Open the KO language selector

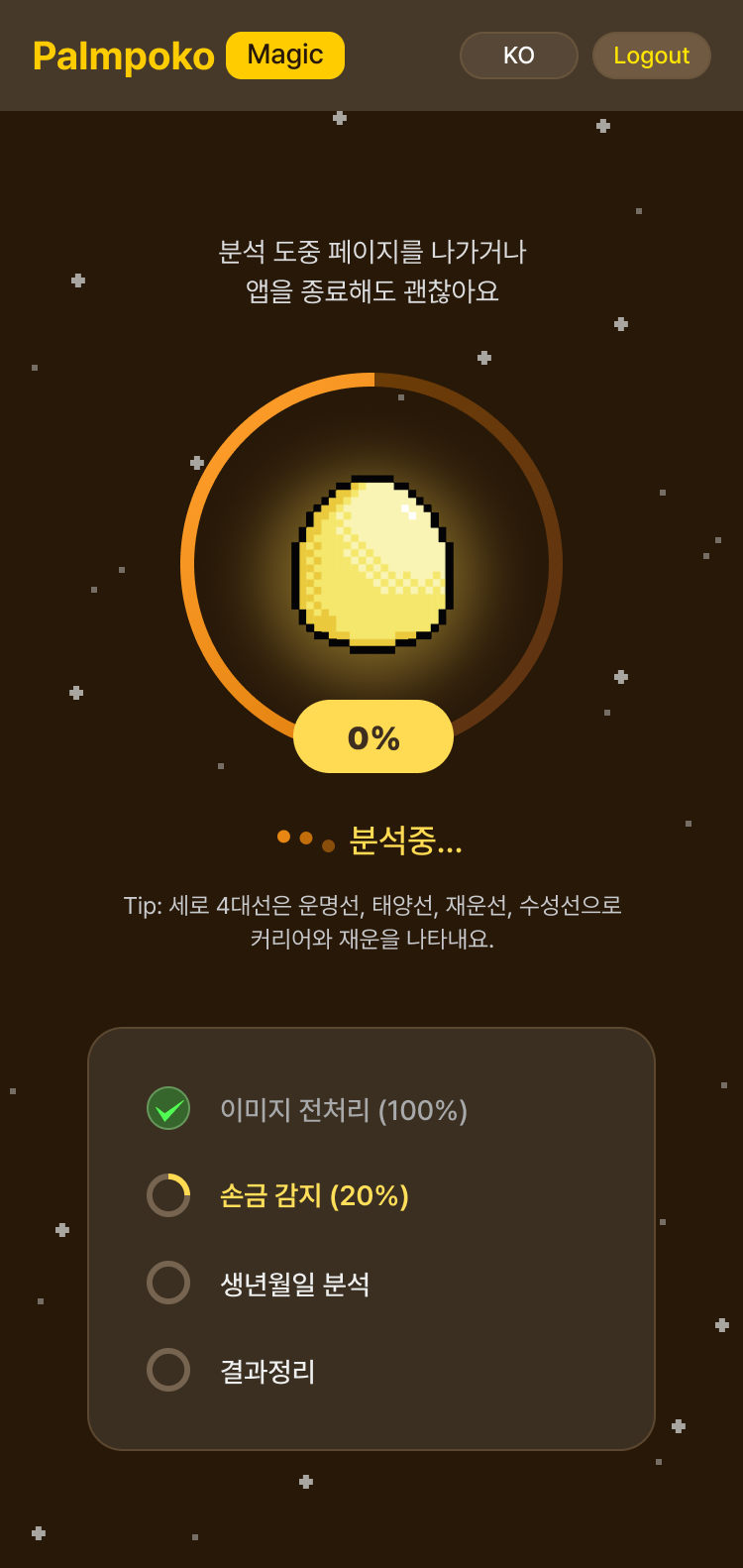click(518, 56)
